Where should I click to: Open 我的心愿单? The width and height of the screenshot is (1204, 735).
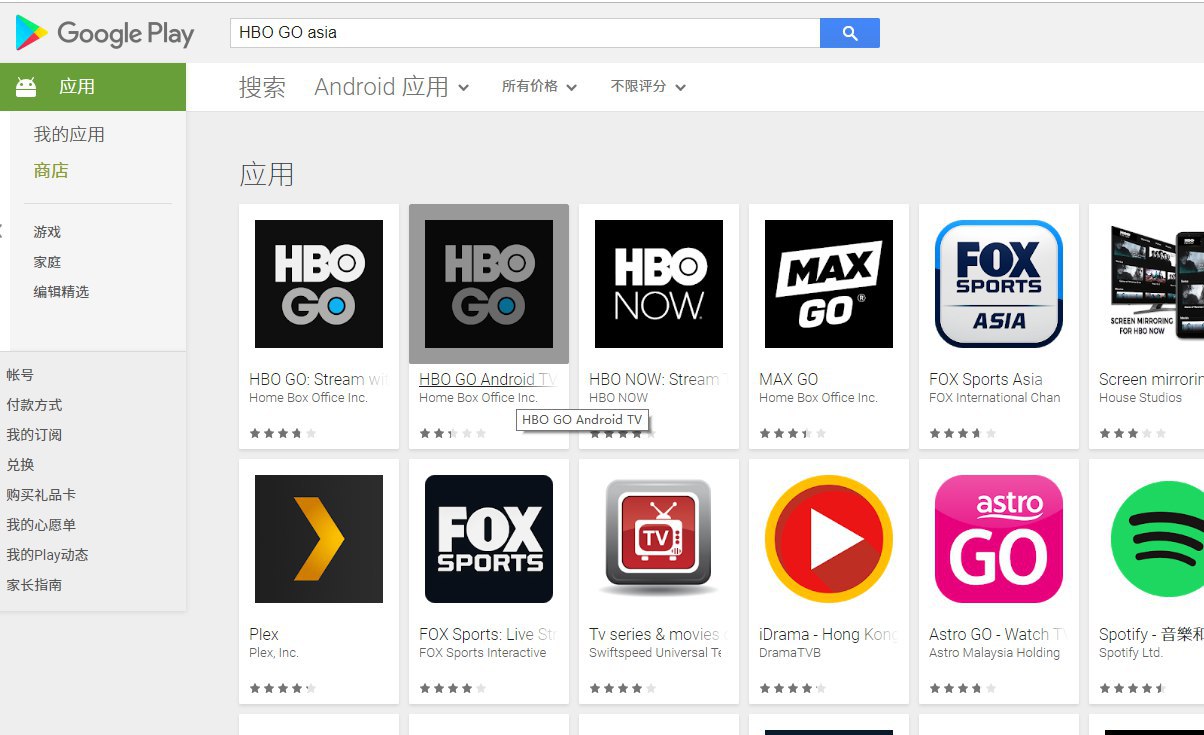coord(41,525)
